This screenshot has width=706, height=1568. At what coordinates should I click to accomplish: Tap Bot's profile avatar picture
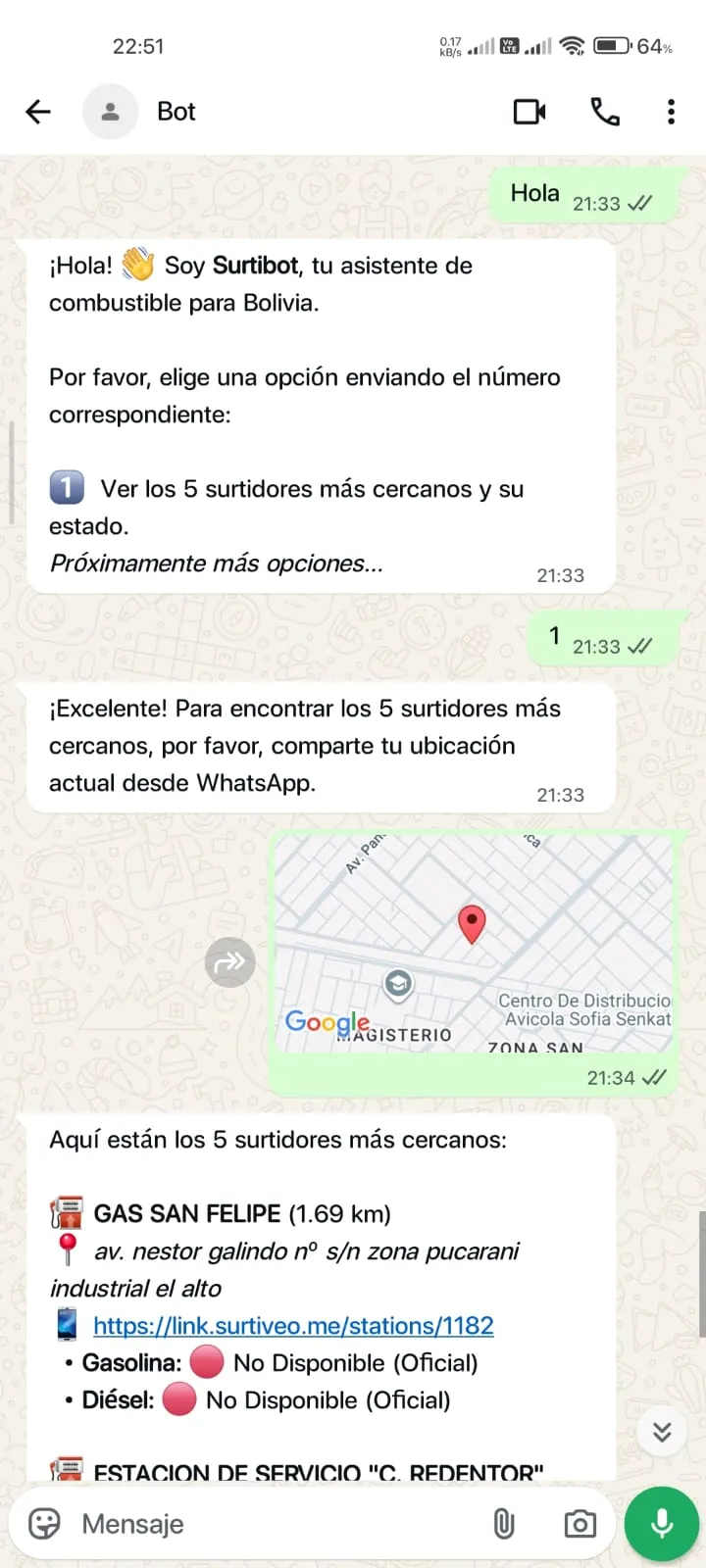click(110, 112)
